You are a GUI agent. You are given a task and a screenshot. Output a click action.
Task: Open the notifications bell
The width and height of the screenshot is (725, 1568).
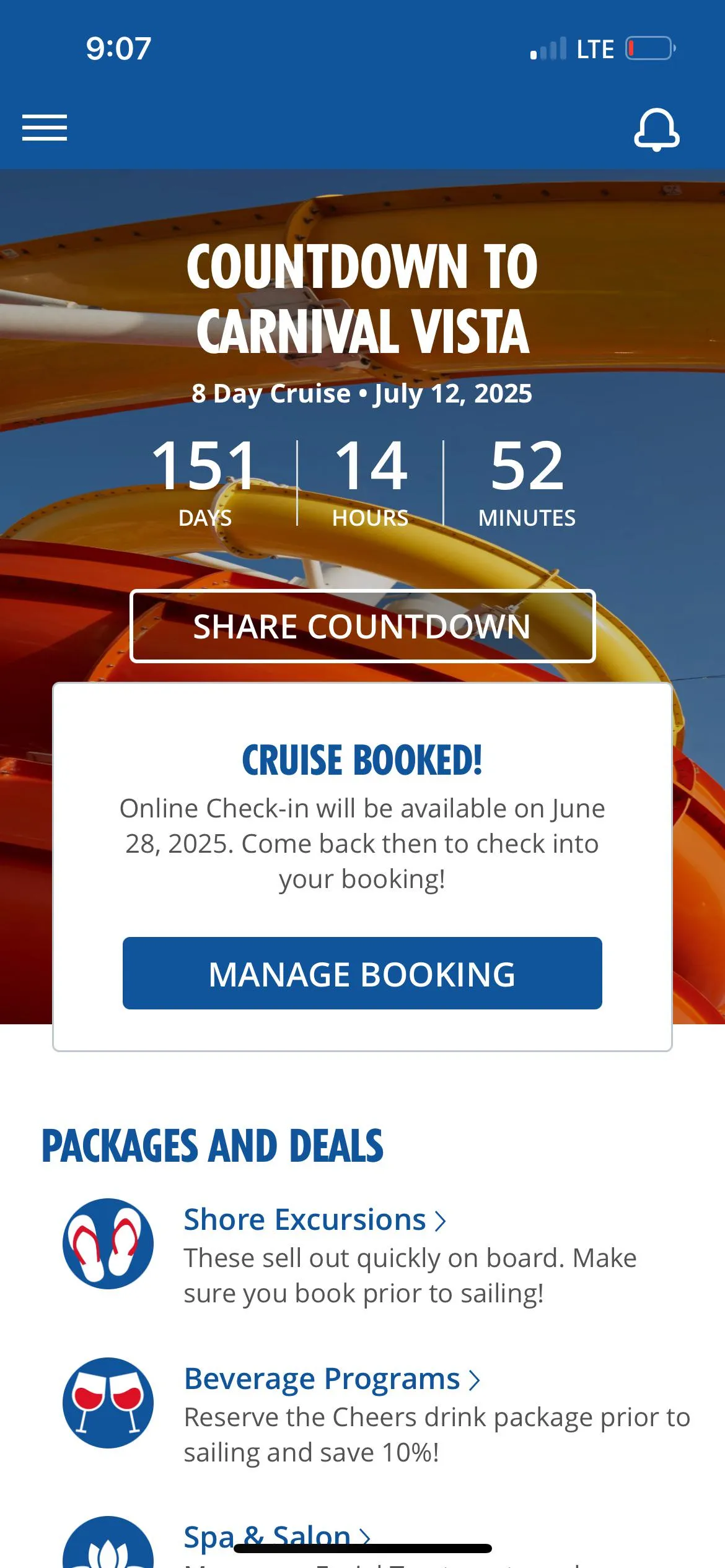click(656, 129)
